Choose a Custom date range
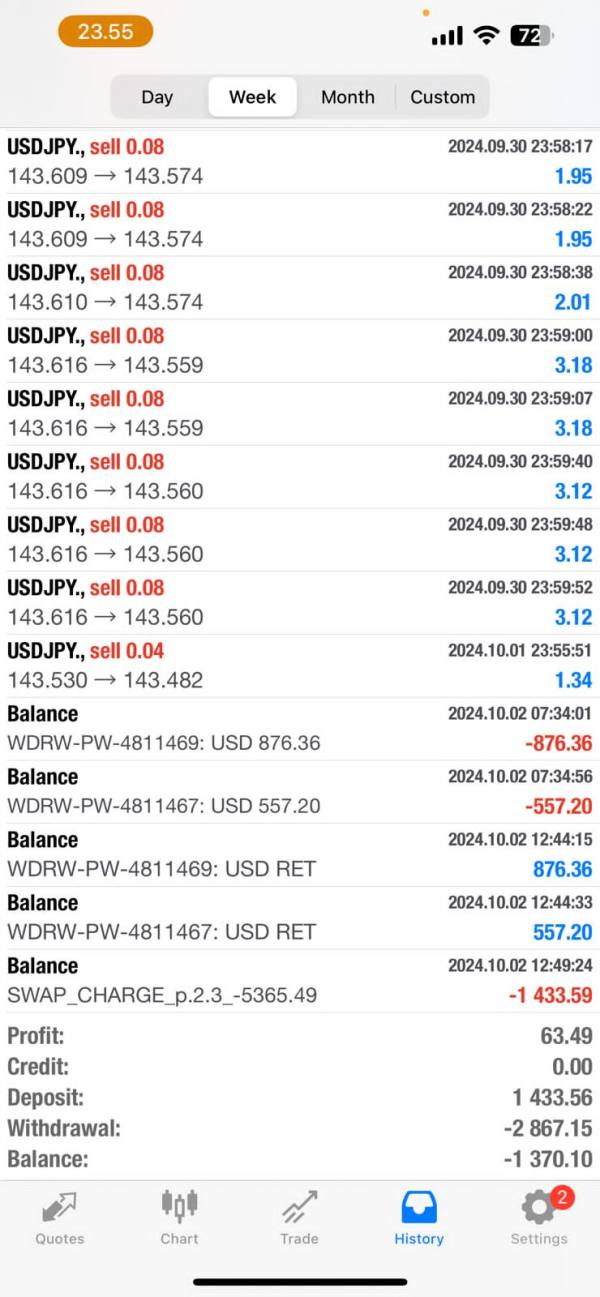The image size is (600, 1297). pos(442,97)
